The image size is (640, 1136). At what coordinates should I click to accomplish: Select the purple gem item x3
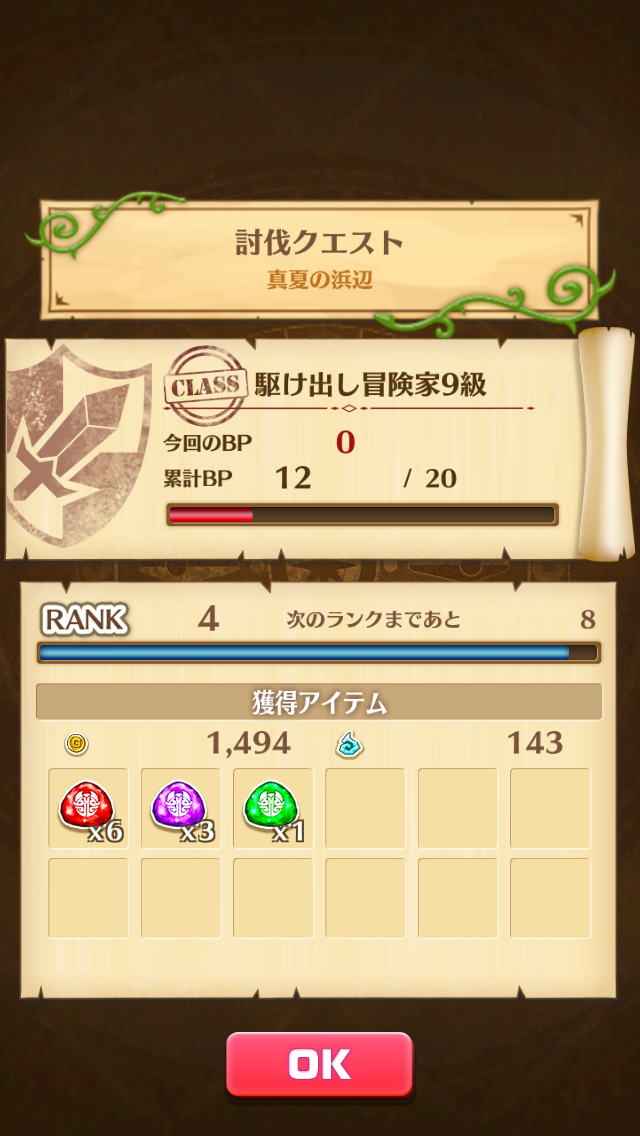(x=180, y=808)
